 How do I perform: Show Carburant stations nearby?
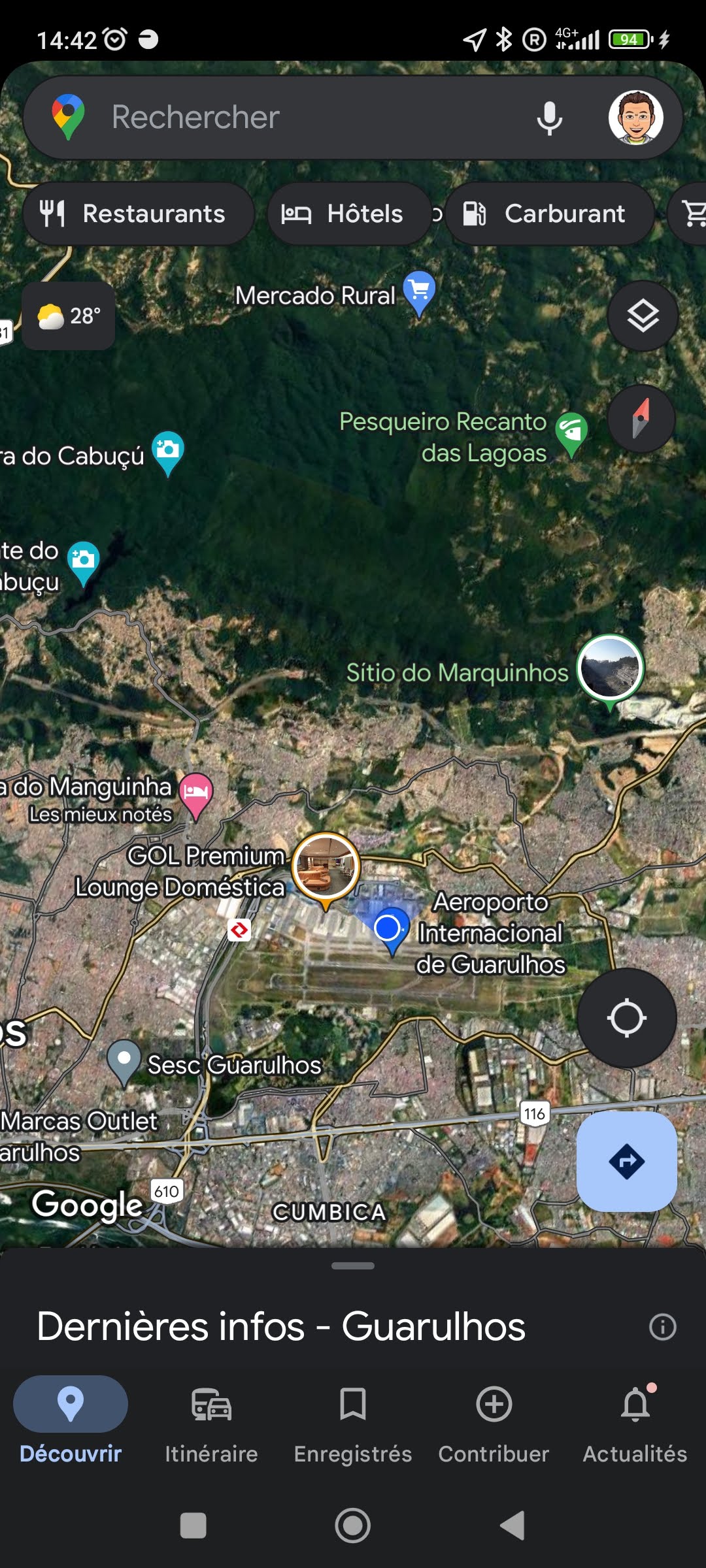(x=549, y=214)
